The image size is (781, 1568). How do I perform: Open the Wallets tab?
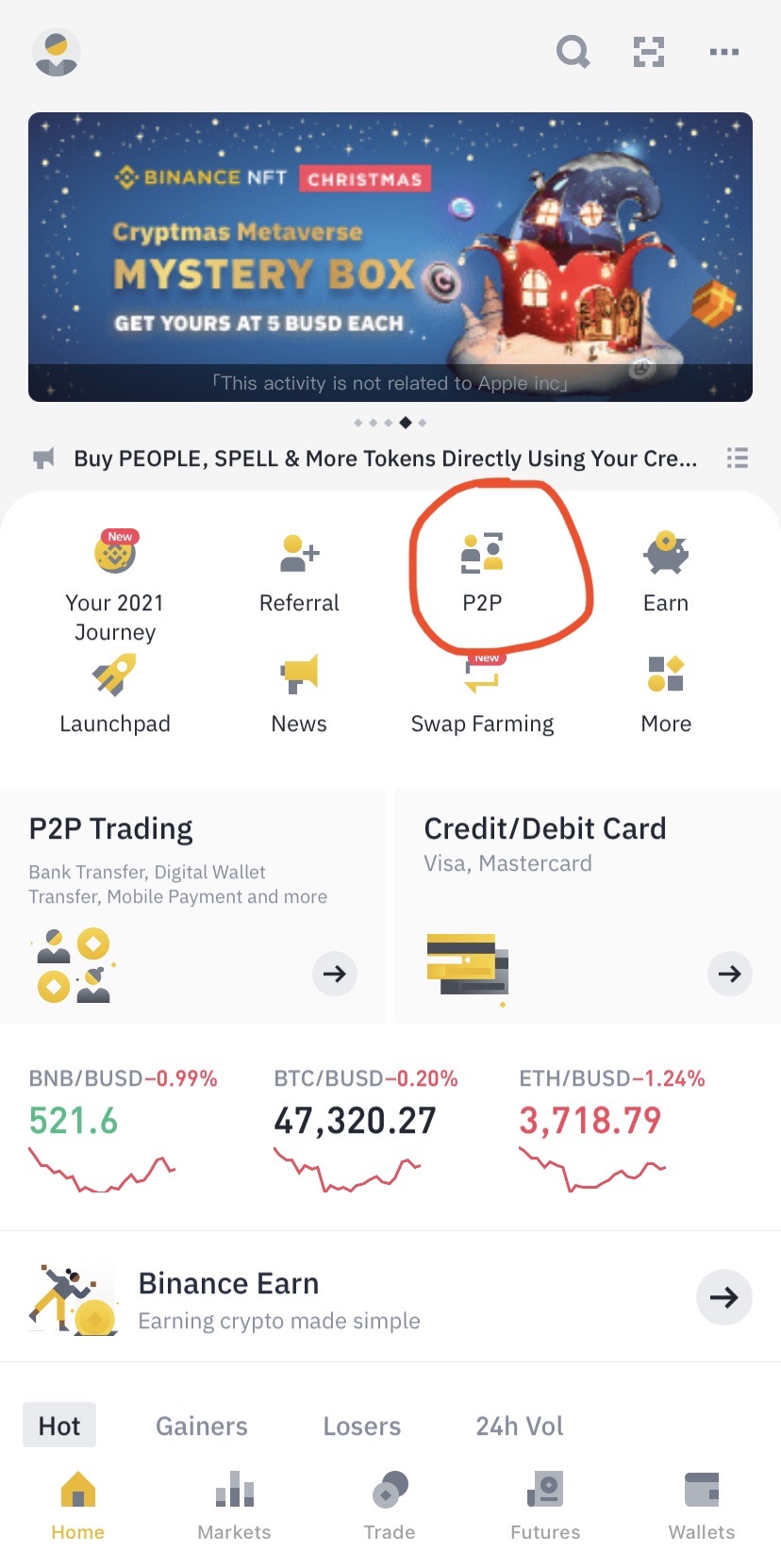[701, 1505]
